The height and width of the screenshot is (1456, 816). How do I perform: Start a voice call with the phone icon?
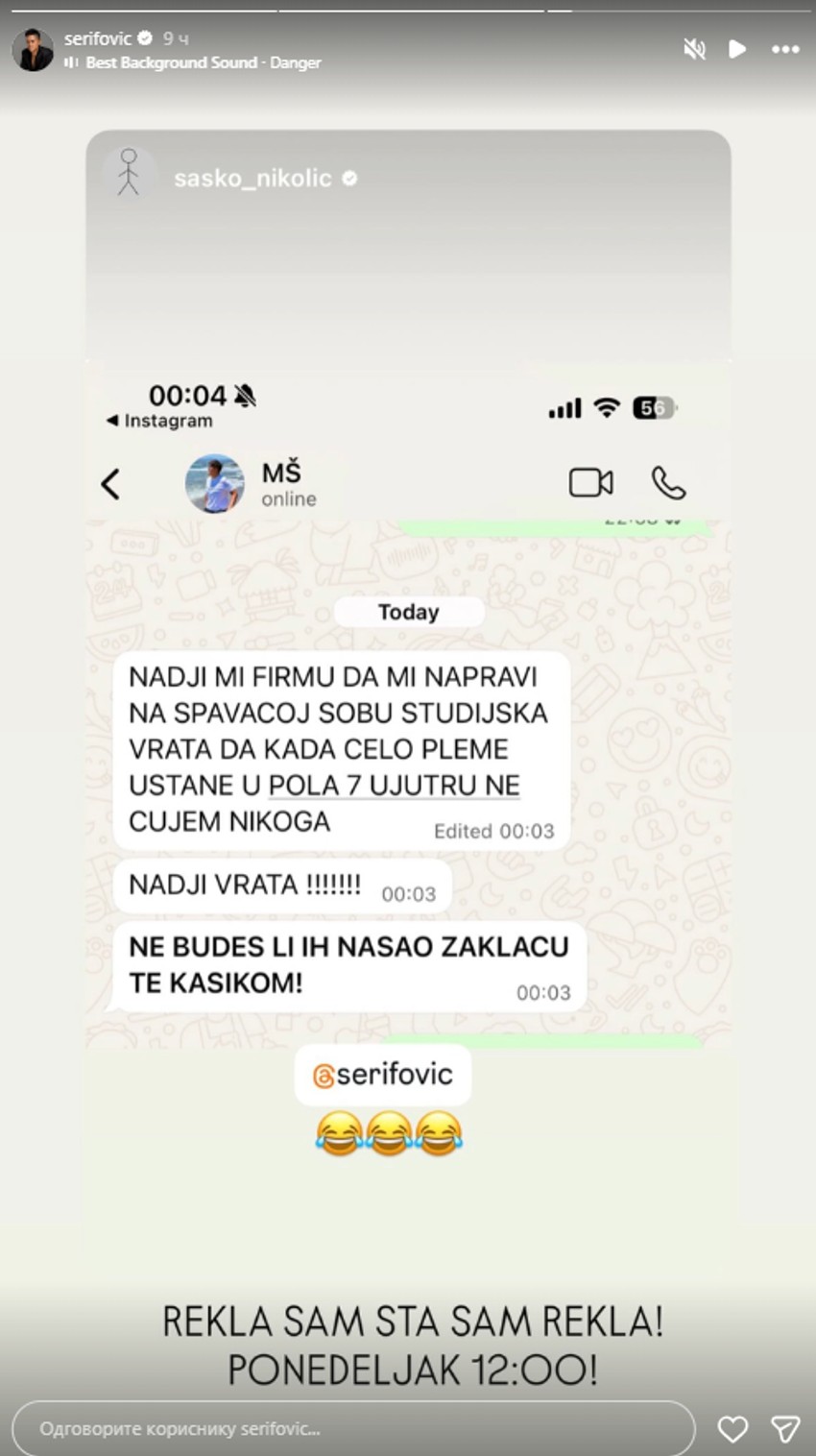tap(668, 485)
